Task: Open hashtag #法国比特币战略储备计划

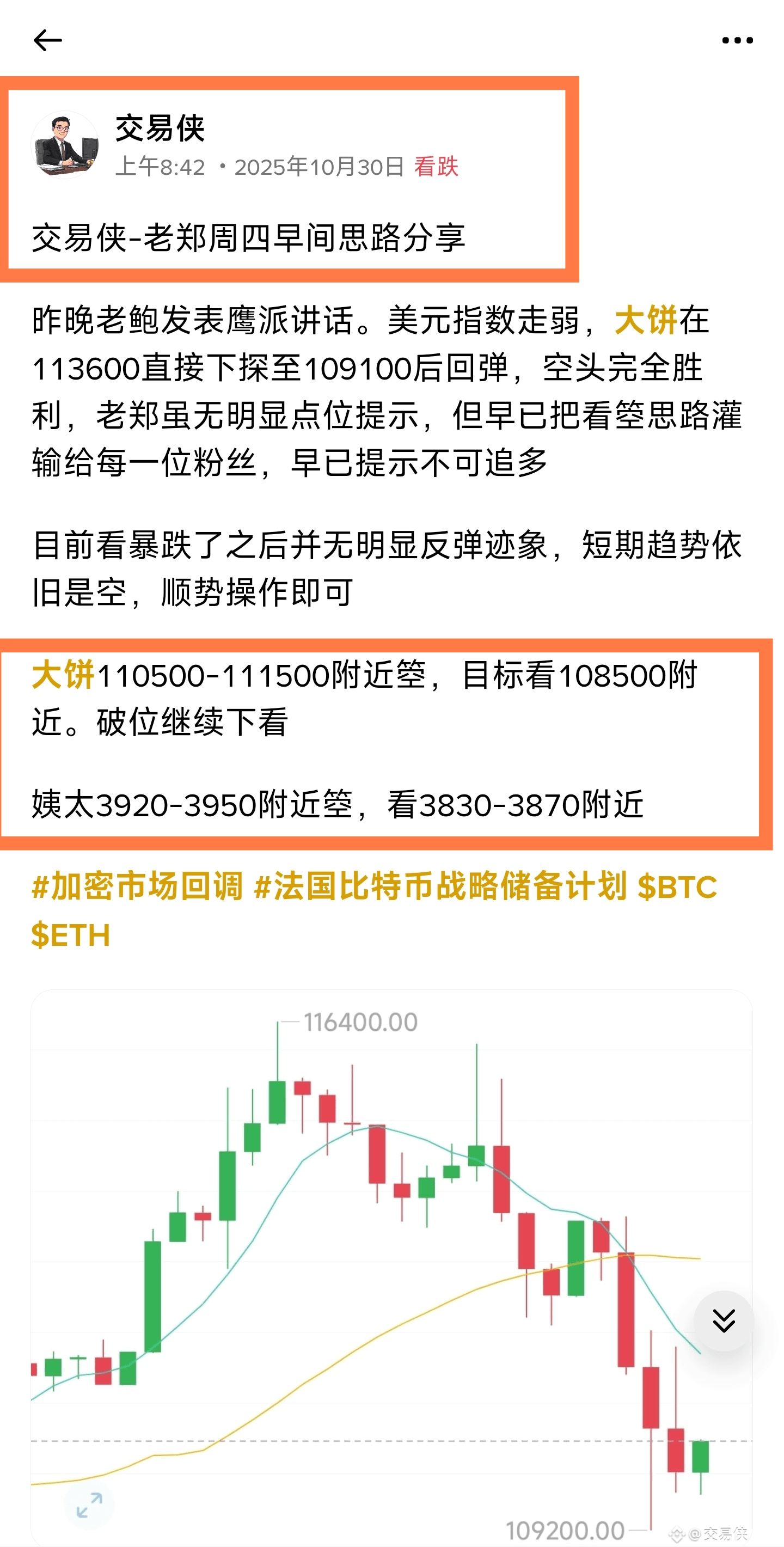Action: click(x=440, y=886)
